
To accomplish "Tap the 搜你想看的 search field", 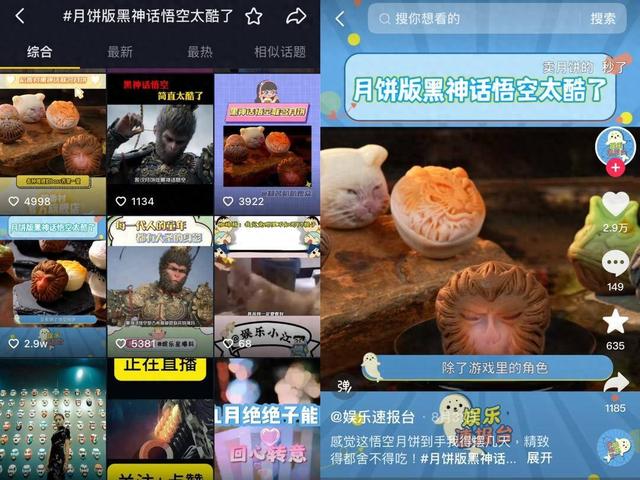I will pyautogui.click(x=470, y=18).
